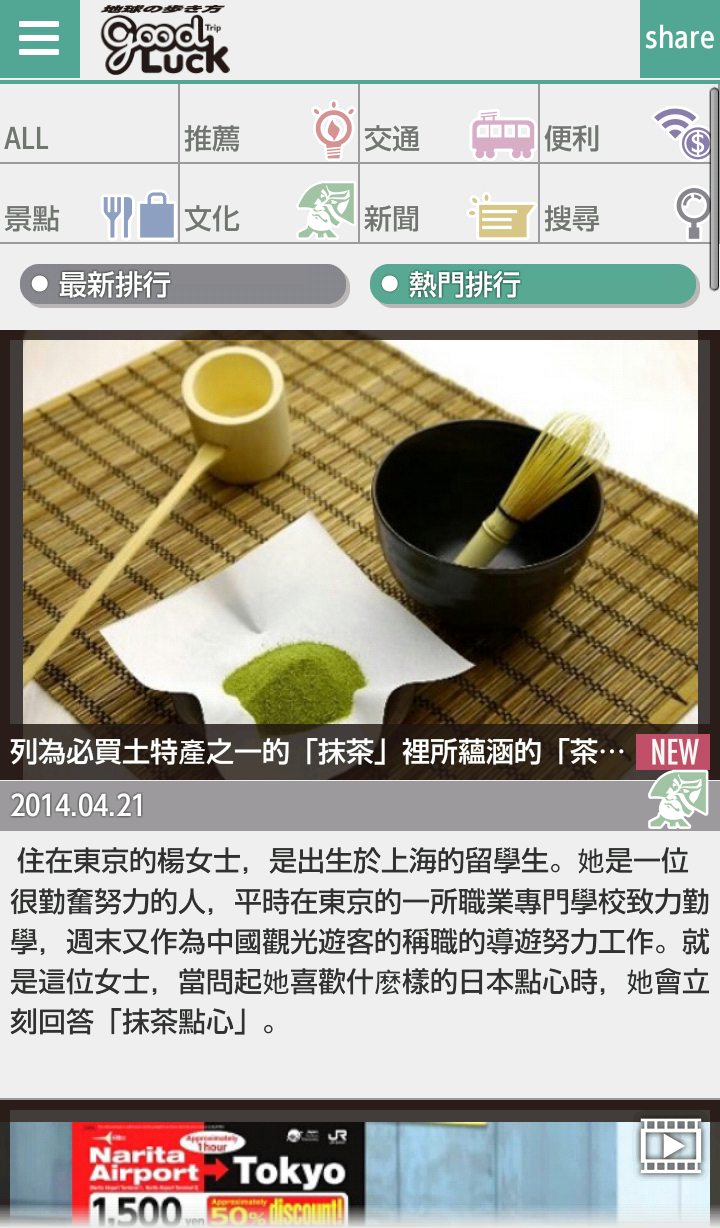The image size is (720, 1228).
Task: Browse the 景點 category
Action: pyautogui.click(x=89, y=204)
